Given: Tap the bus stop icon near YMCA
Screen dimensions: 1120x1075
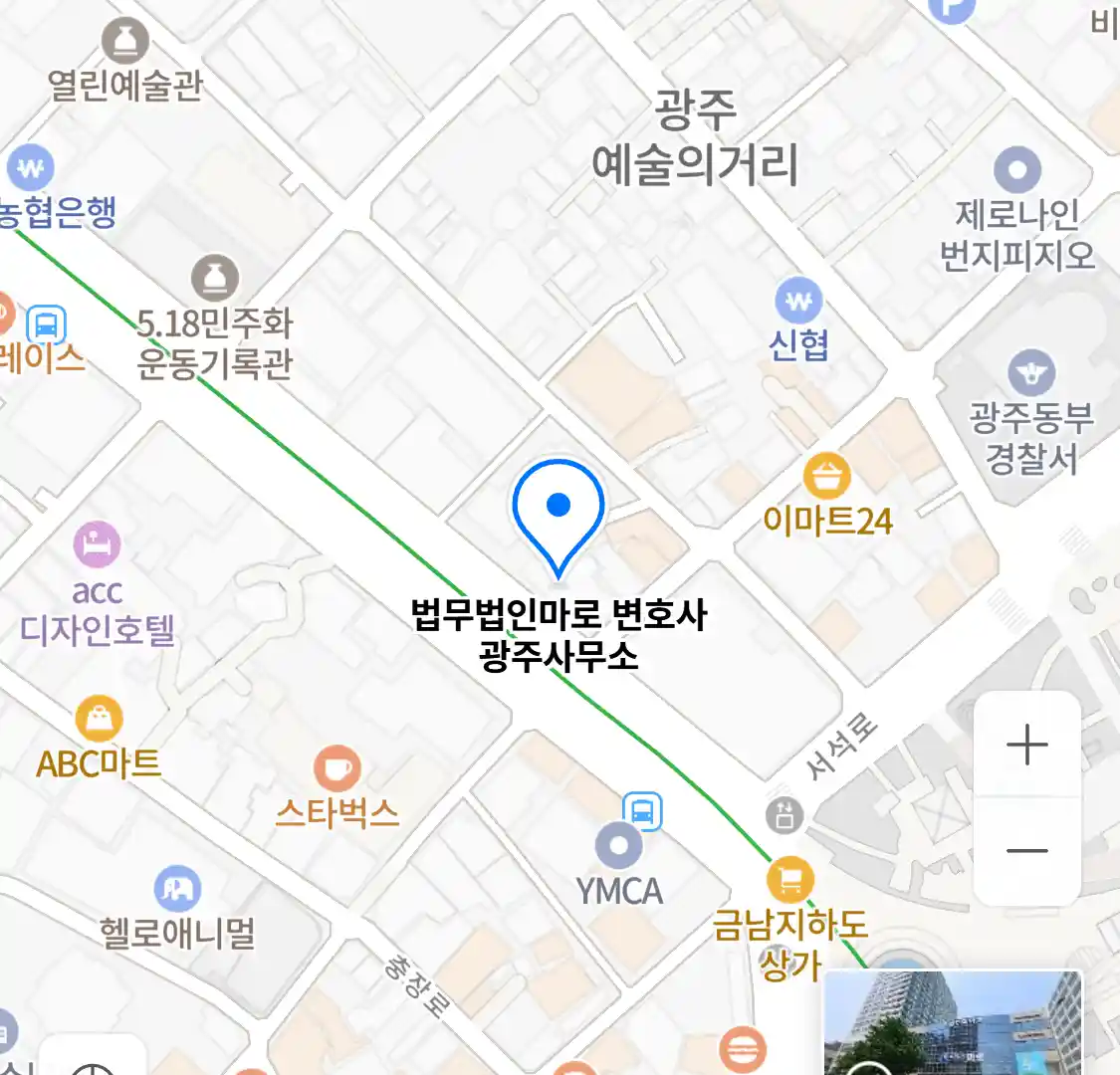Looking at the screenshot, I should pyautogui.click(x=643, y=812).
